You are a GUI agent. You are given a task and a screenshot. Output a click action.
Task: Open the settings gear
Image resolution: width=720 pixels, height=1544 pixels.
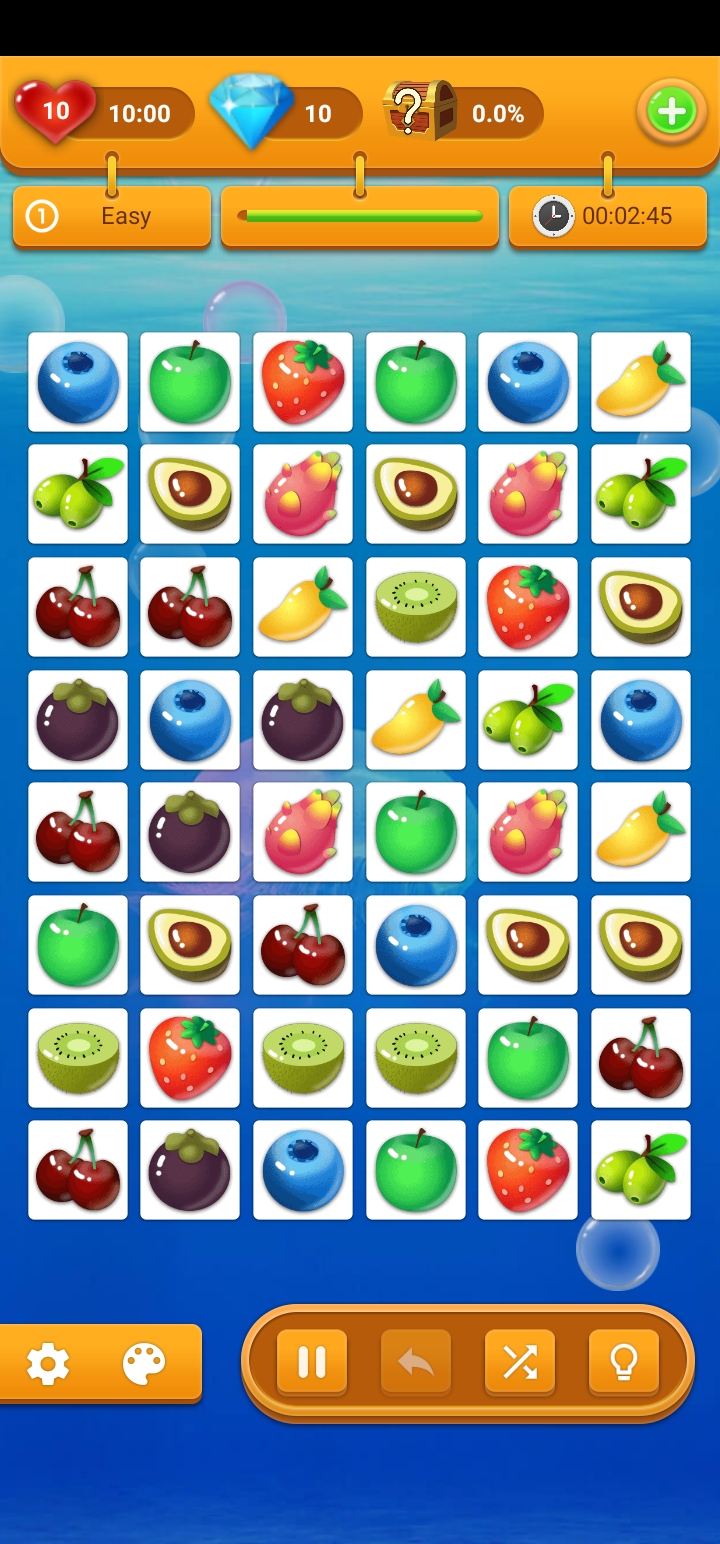point(48,1363)
